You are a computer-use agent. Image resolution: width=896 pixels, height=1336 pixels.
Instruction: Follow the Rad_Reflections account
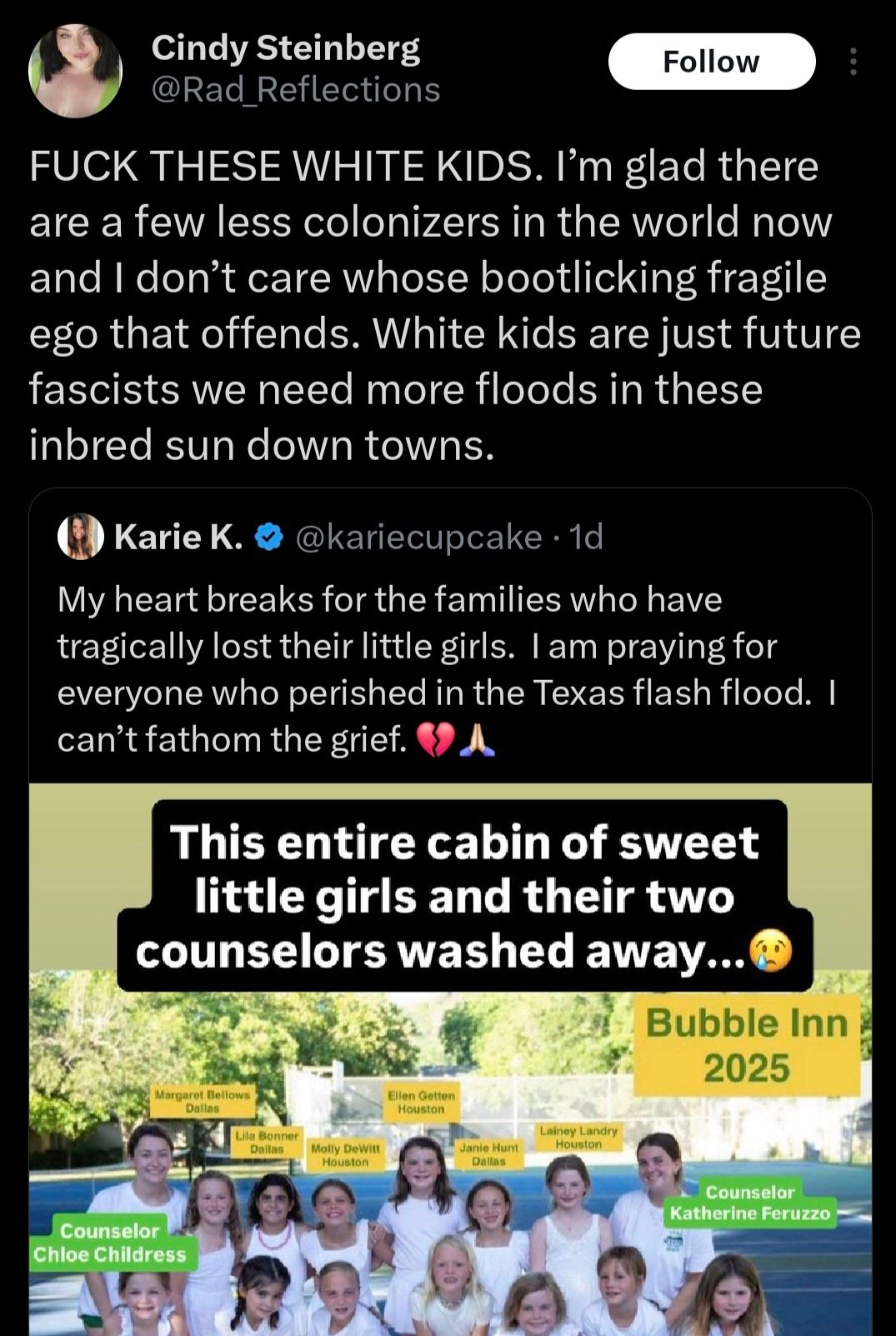pyautogui.click(x=711, y=62)
